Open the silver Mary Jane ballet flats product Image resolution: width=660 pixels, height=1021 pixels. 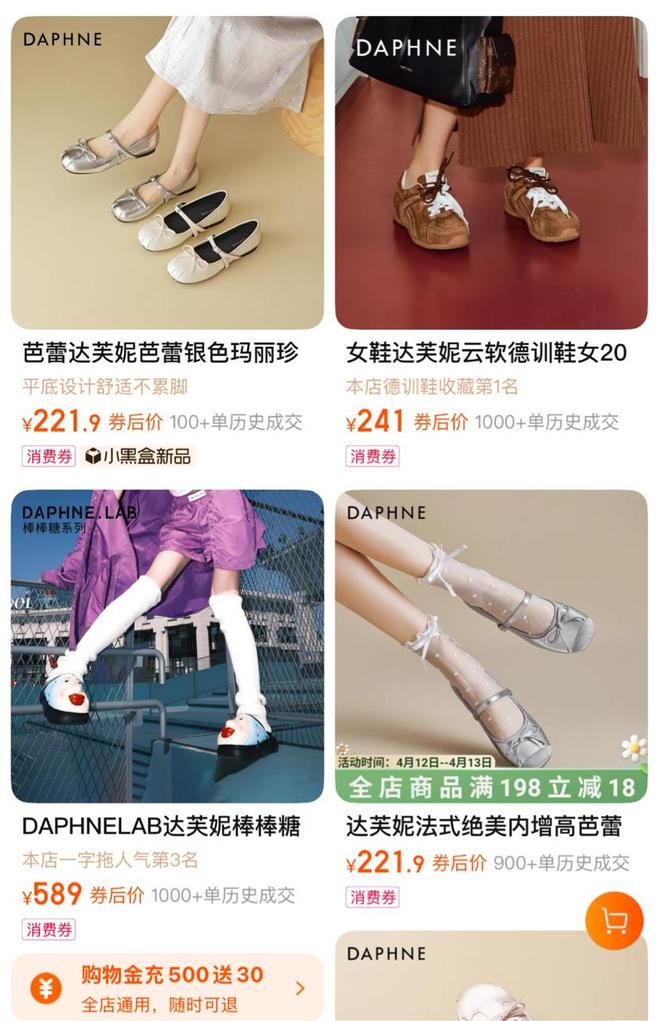pos(167,173)
